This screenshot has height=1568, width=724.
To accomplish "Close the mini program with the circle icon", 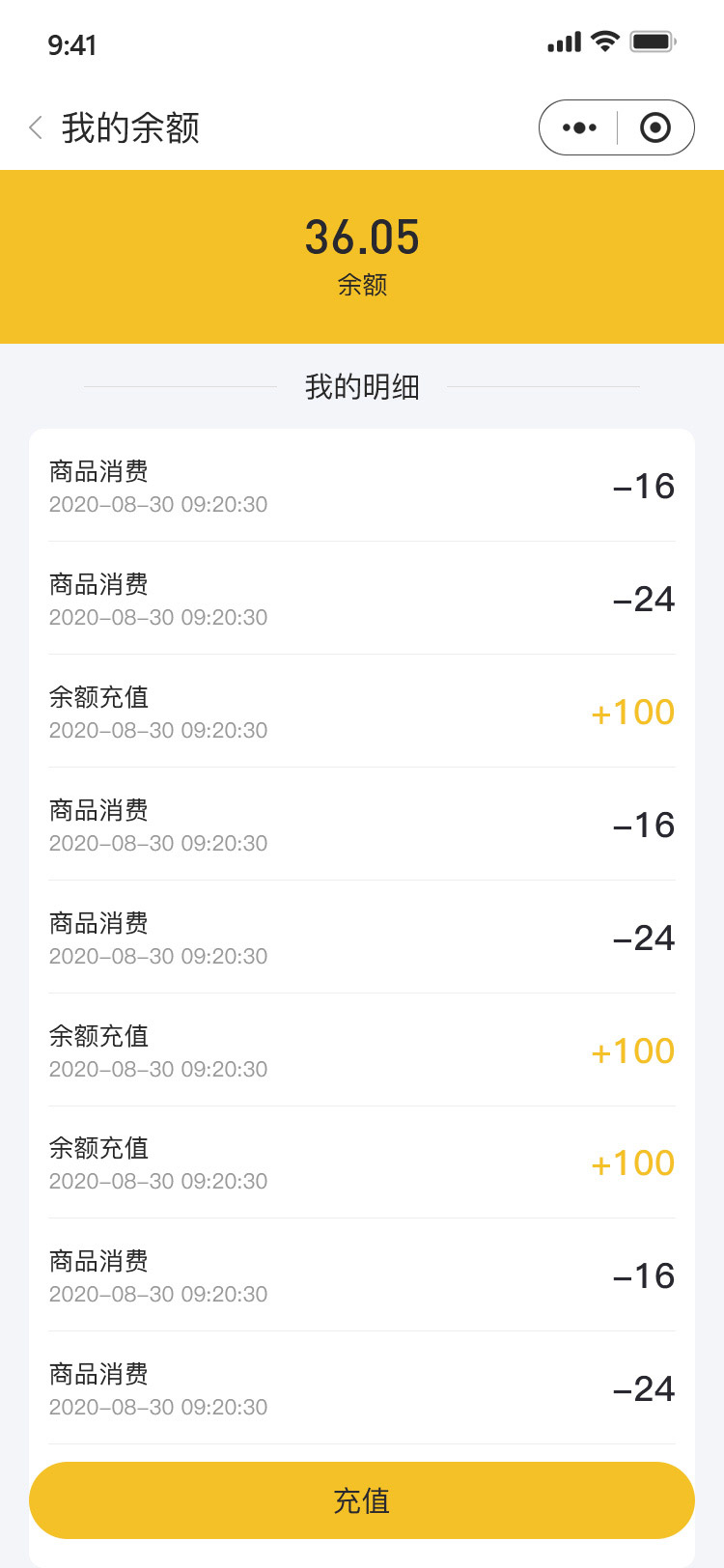I will 655,127.
